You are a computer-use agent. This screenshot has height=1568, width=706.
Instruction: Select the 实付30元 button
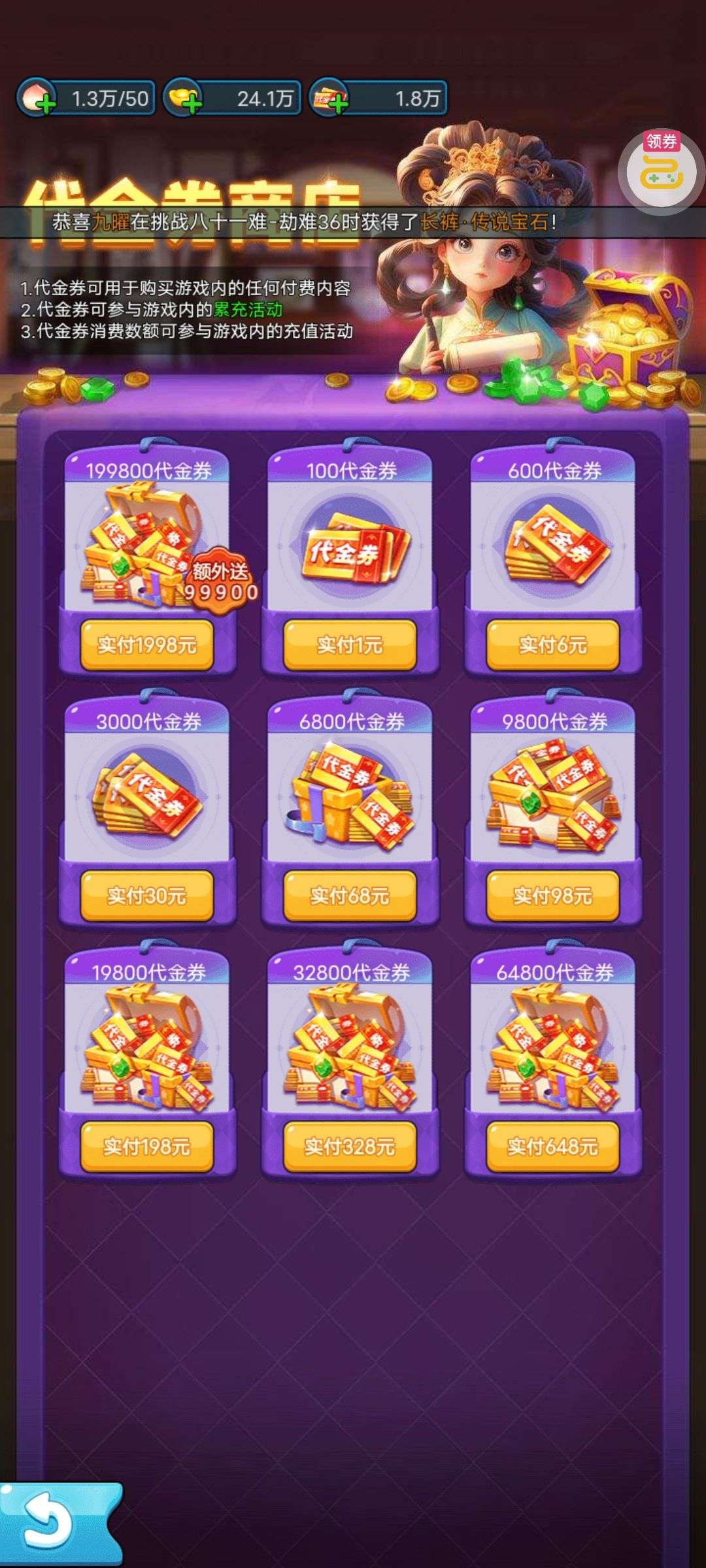point(147,896)
